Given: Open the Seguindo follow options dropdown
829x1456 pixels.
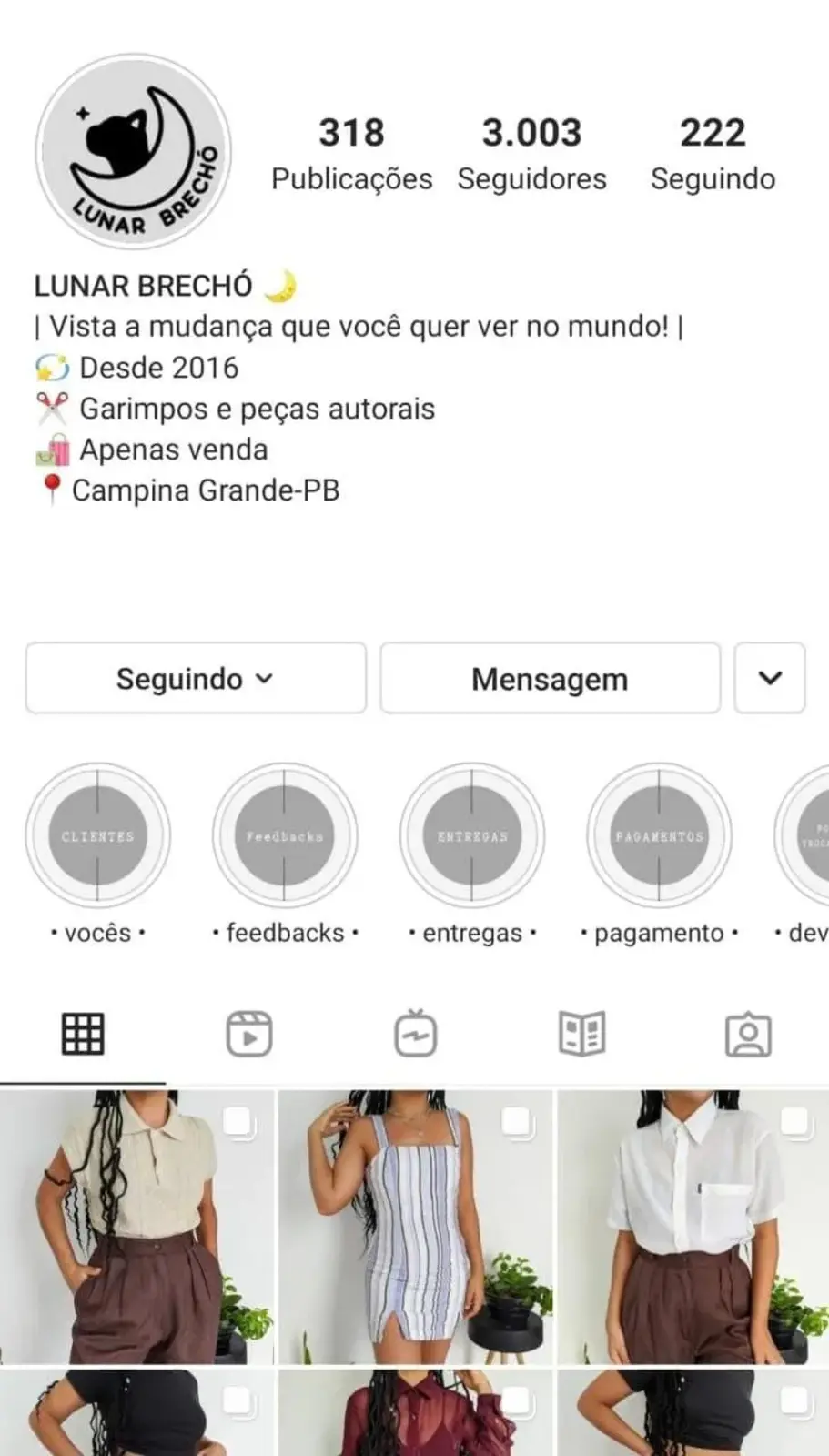Looking at the screenshot, I should pyautogui.click(x=196, y=679).
